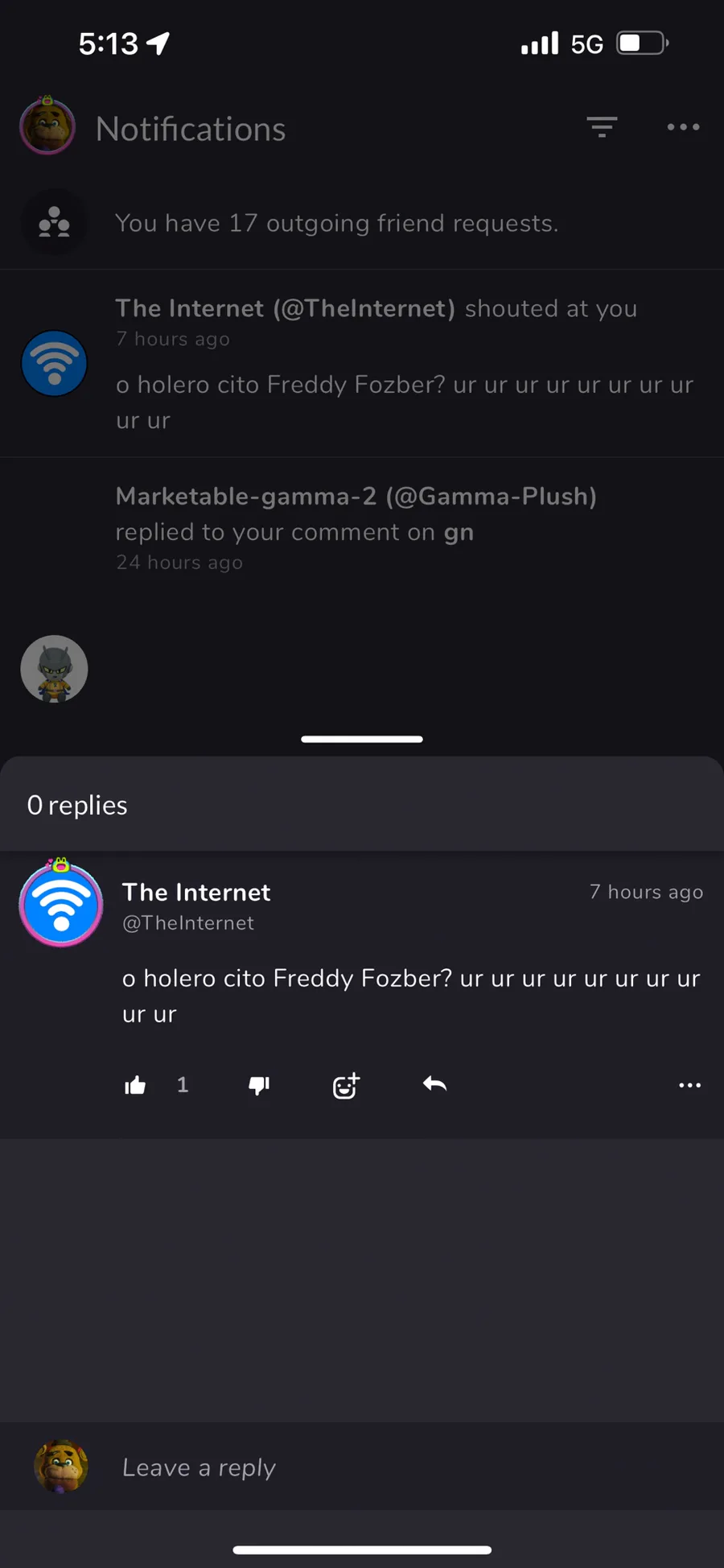Open The Internet shouted at you notification
The image size is (724, 1568).
(362, 364)
